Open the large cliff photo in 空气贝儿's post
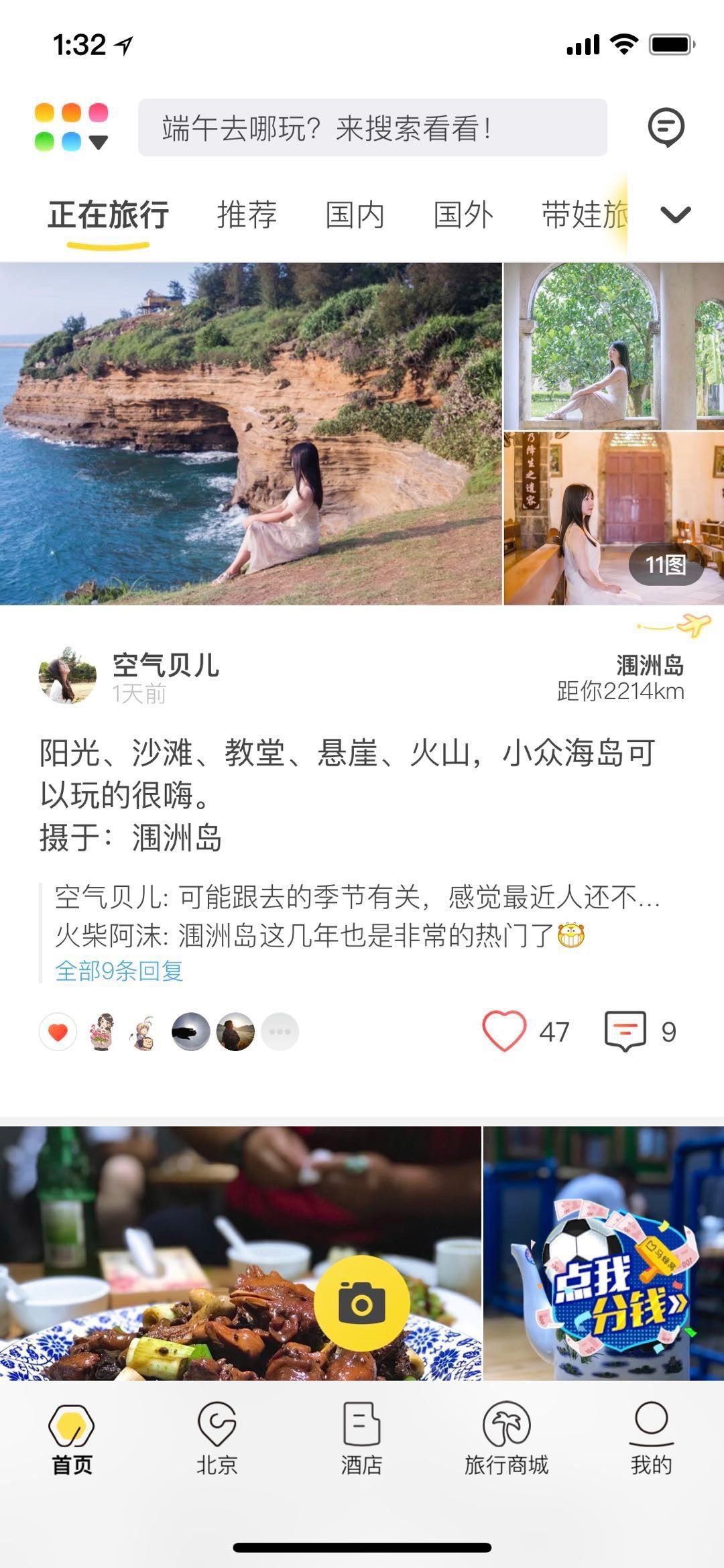 click(251, 434)
